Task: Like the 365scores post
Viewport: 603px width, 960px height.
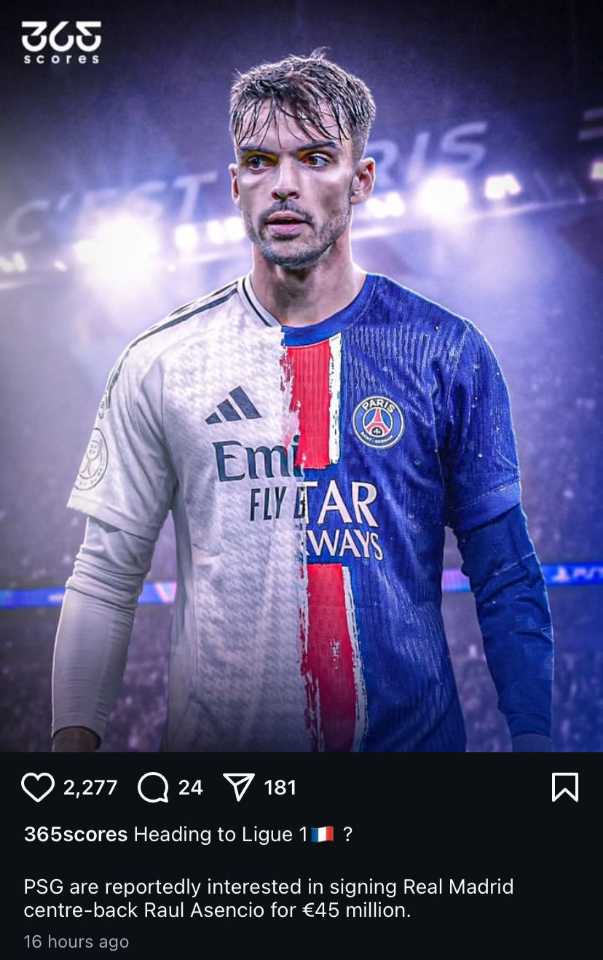Action: (38, 788)
